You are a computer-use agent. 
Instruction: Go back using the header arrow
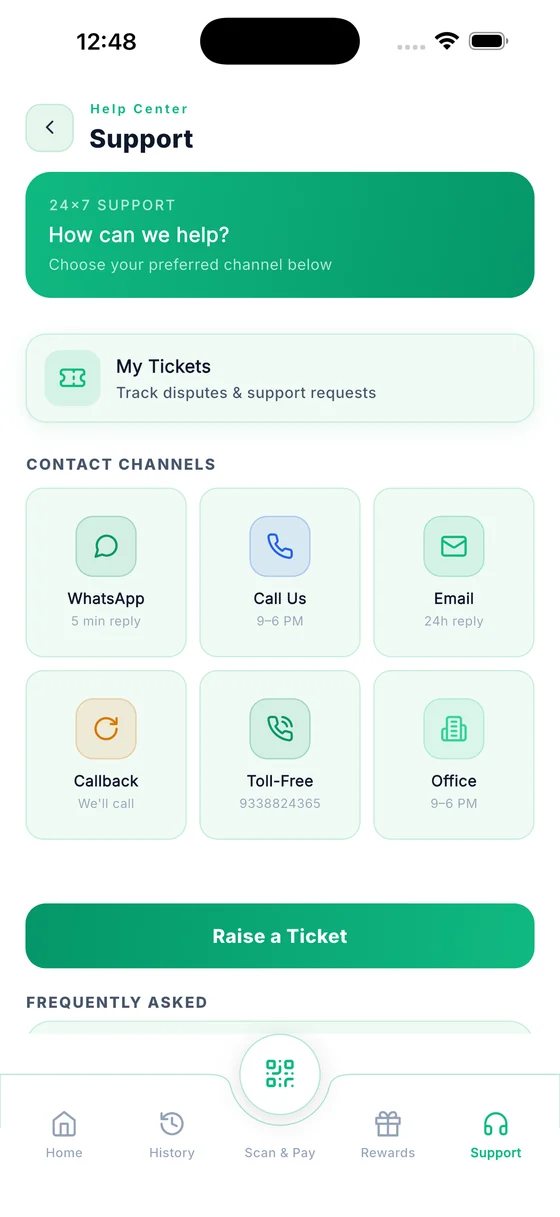(x=50, y=128)
